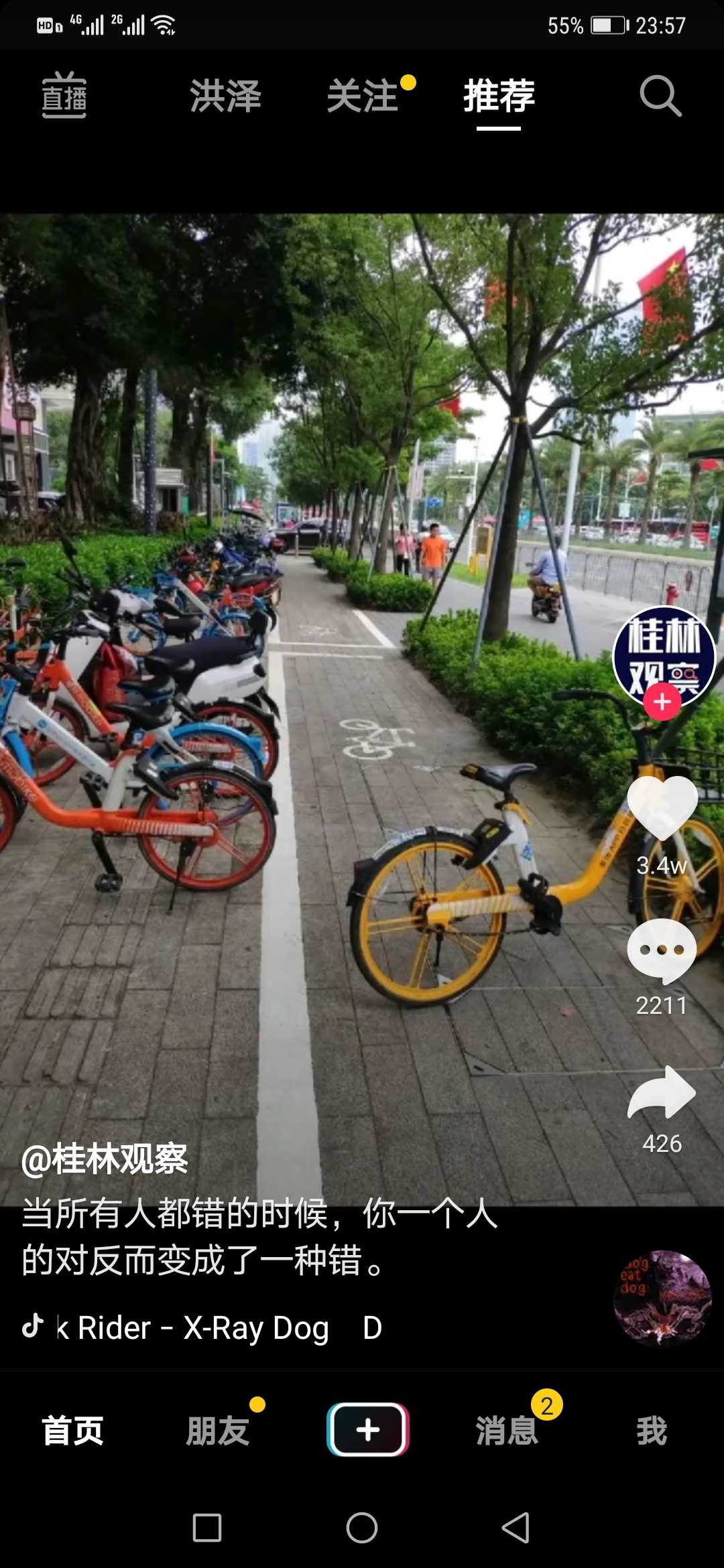Open 桂林观察 profile avatar
The image size is (724, 1568).
(664, 656)
